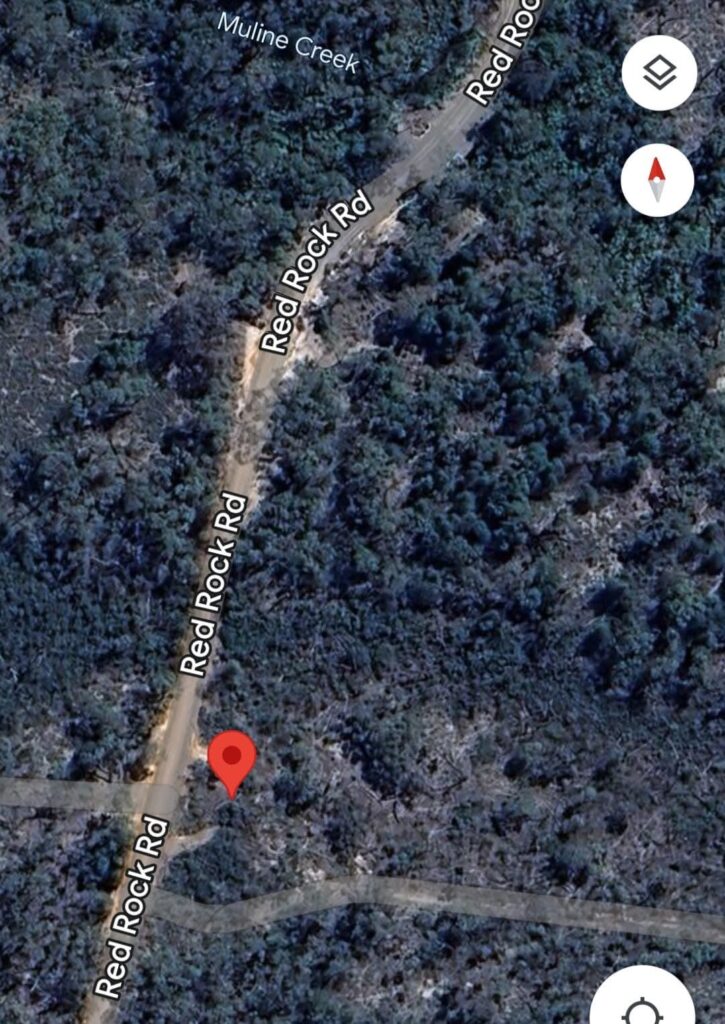Open the map layers button
Screen dimensions: 725x1024
point(658,73)
